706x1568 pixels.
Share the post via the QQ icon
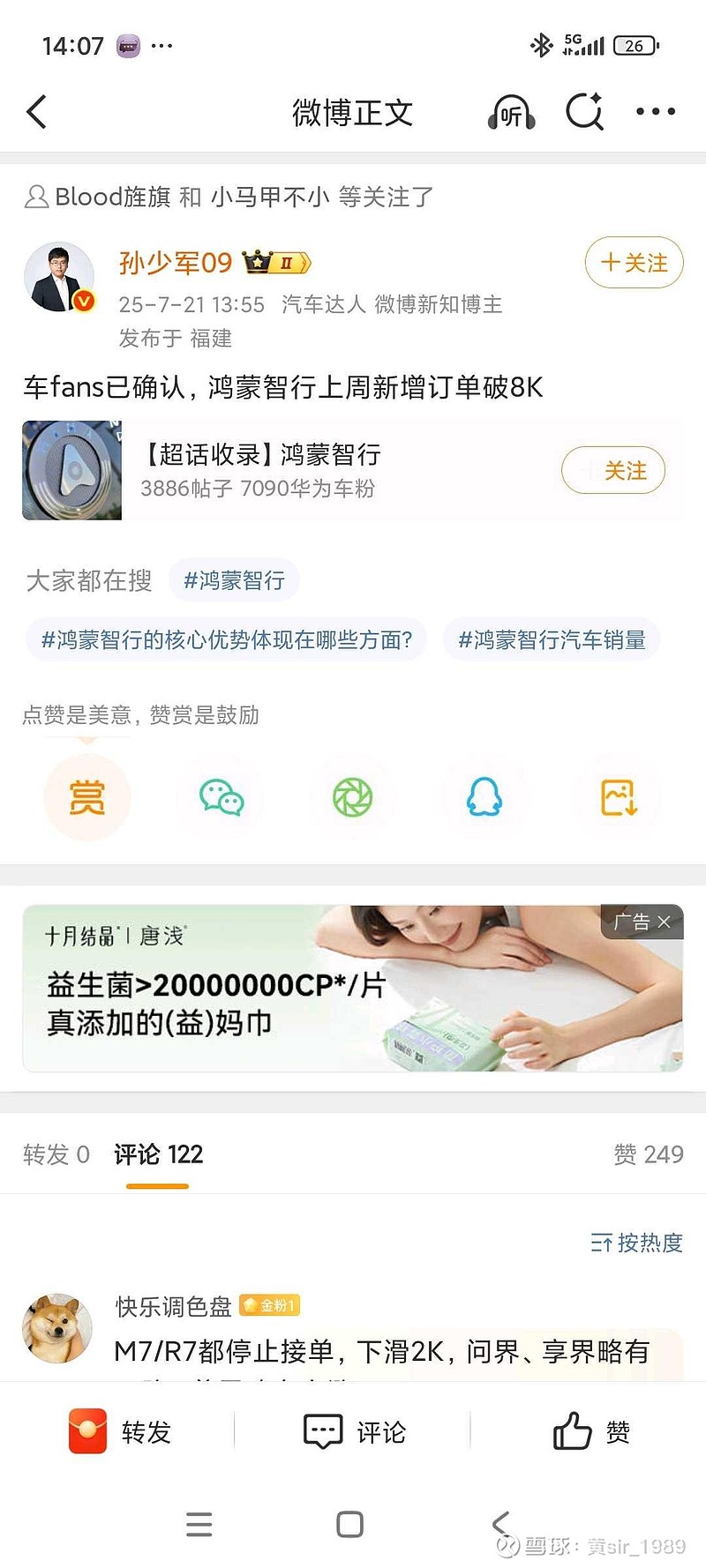[484, 796]
